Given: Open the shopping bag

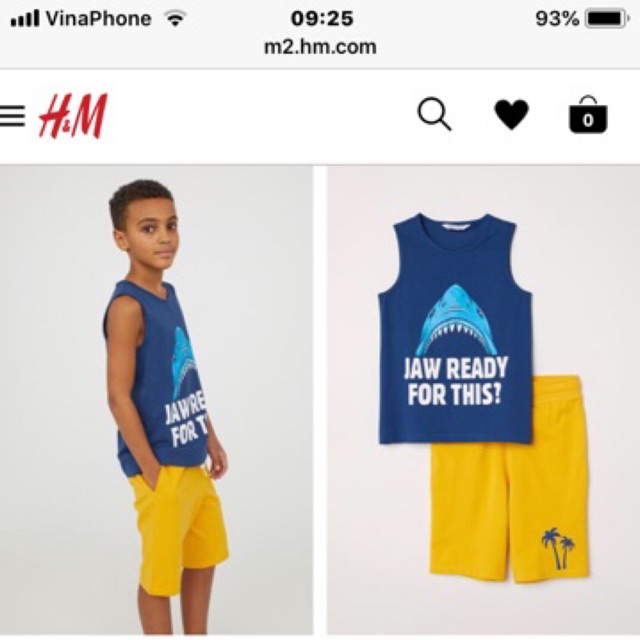Looking at the screenshot, I should tap(588, 116).
